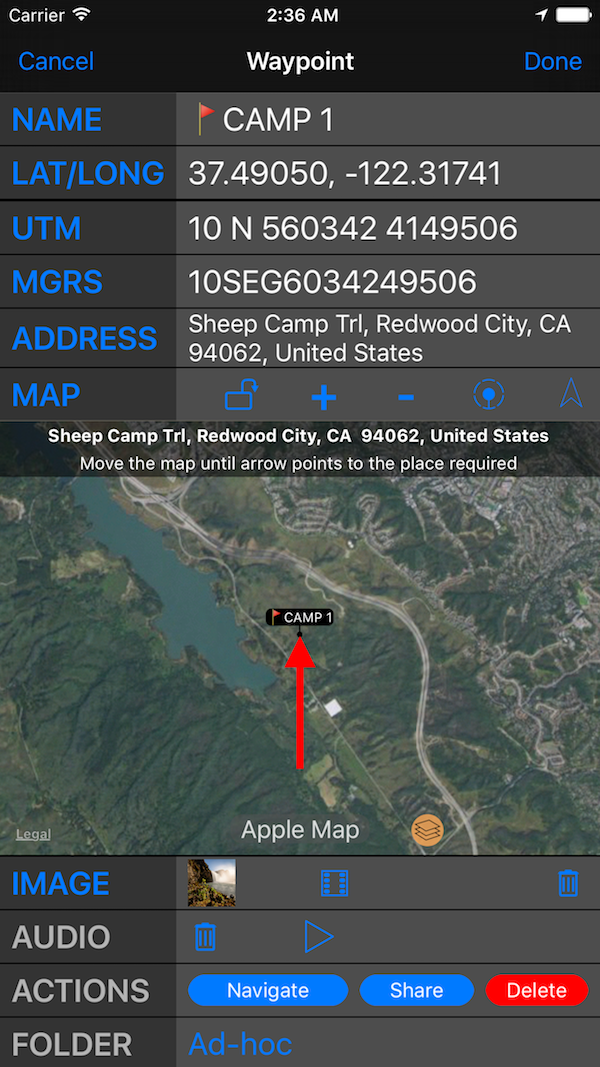Delete the audio recording with trash icon
This screenshot has height=1067, width=600.
click(x=205, y=937)
